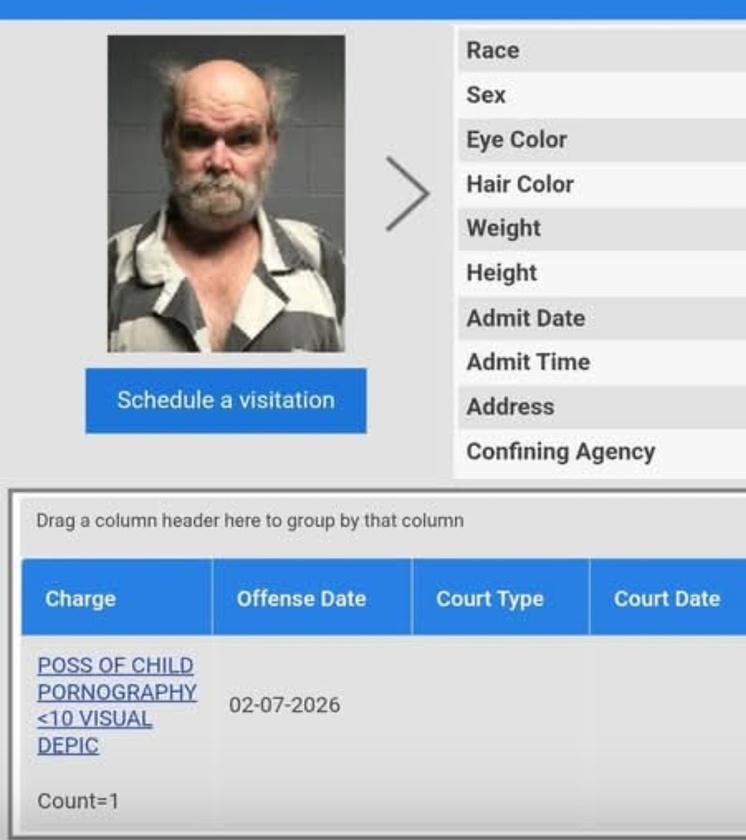Sort by the Charge column header
Screen dimensions: 746x840
click(80, 599)
